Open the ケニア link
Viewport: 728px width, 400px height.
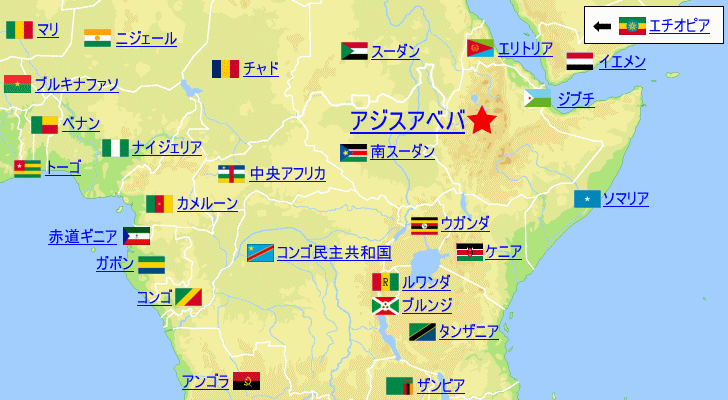point(503,251)
